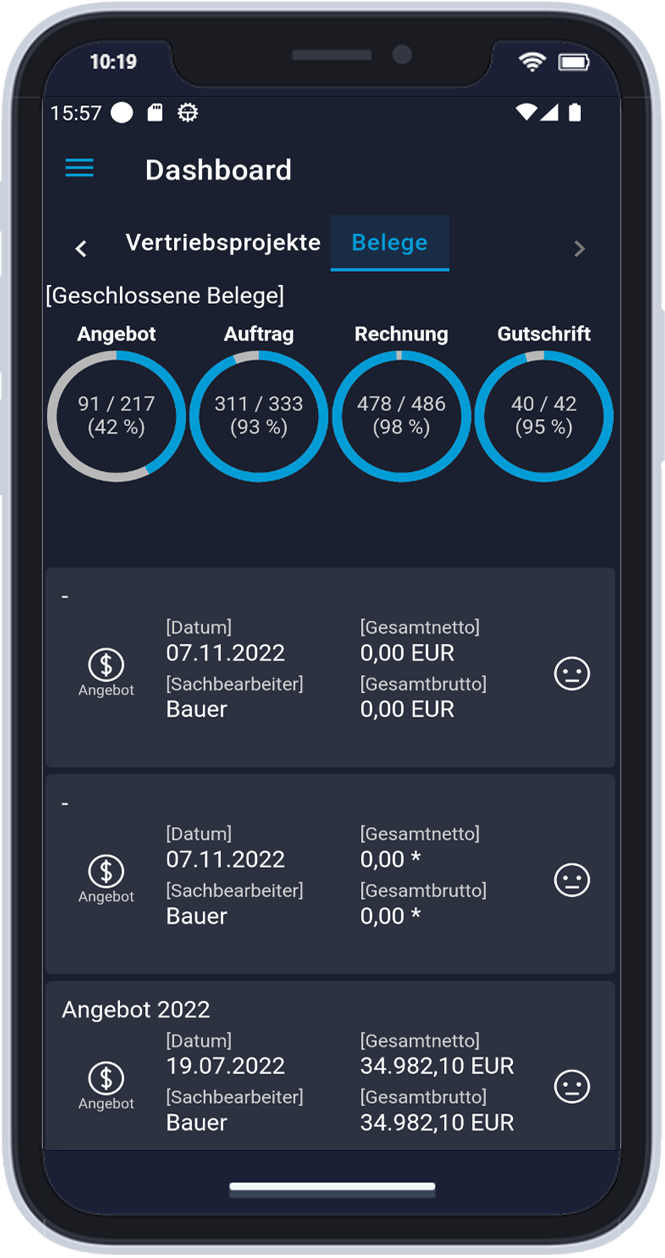
Task: Tap the Rechnung donut chart 478 / 486
Action: pos(401,415)
